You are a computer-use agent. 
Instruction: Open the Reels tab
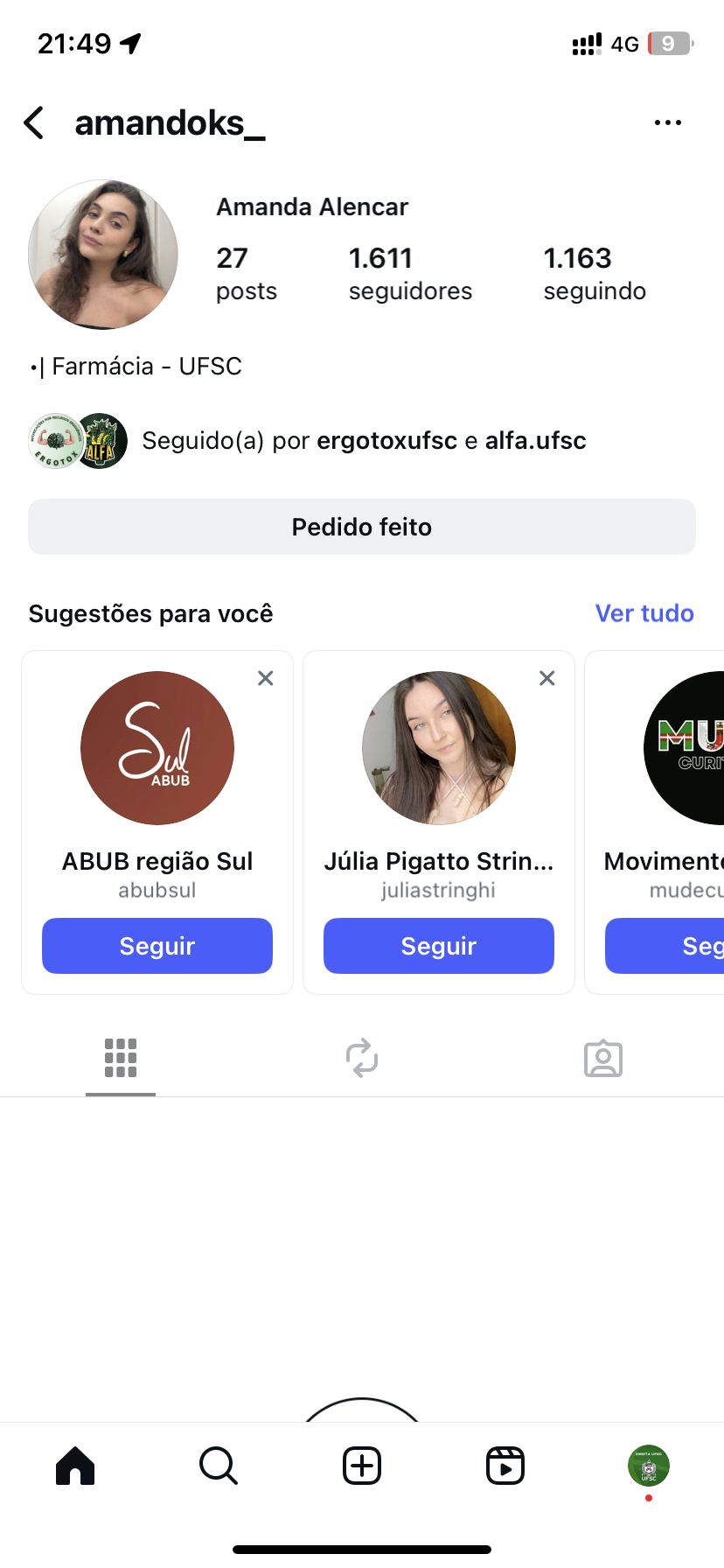point(505,1466)
